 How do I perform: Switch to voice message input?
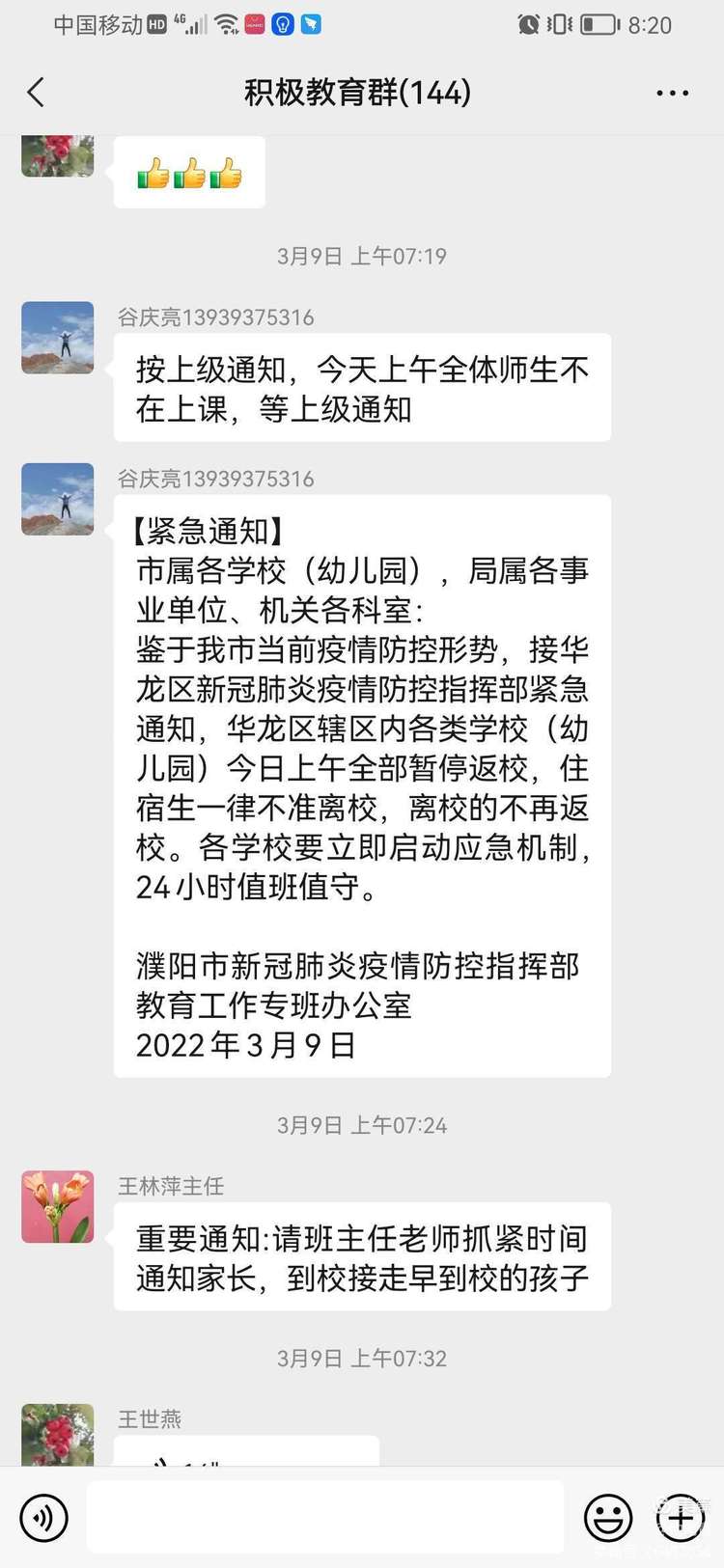tap(43, 1518)
